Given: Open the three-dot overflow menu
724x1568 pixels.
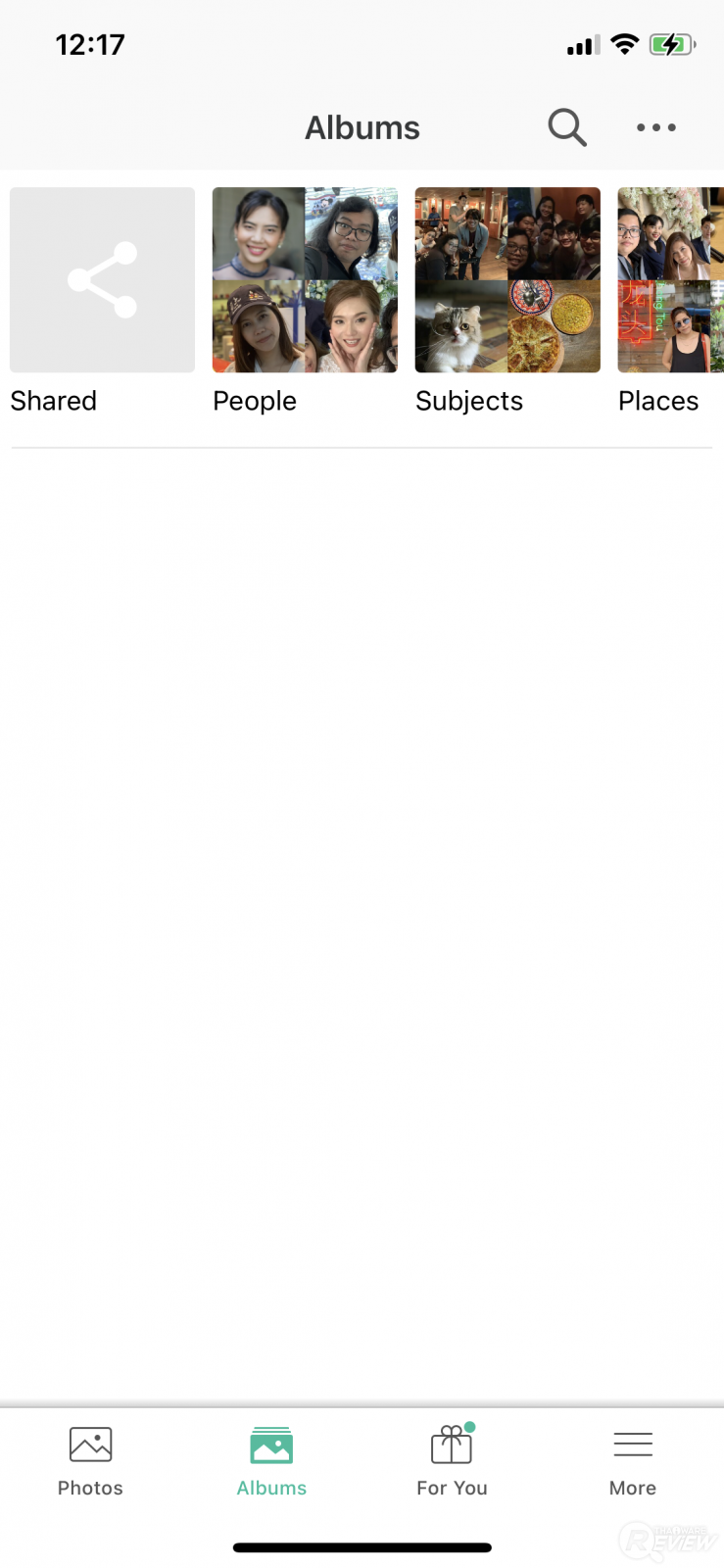Looking at the screenshot, I should click(x=655, y=127).
